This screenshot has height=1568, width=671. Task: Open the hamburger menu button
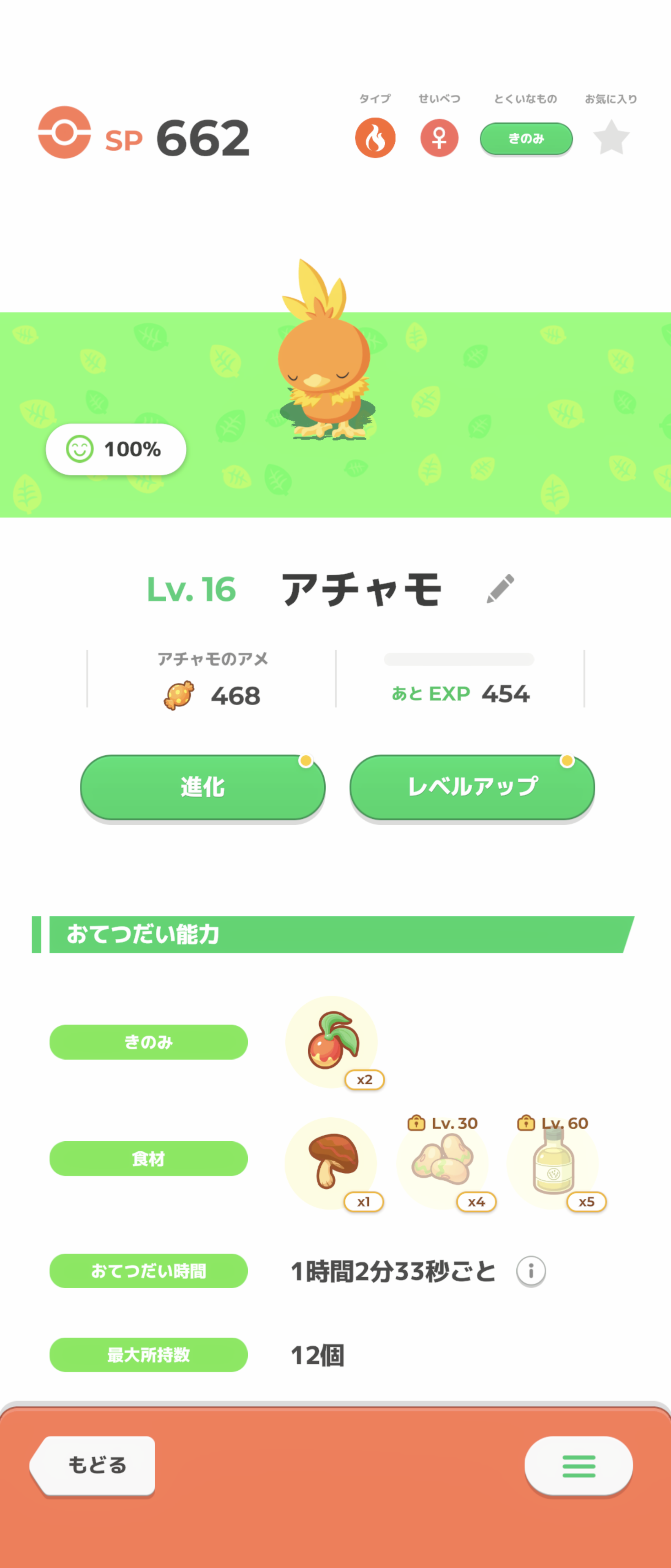(x=578, y=1466)
